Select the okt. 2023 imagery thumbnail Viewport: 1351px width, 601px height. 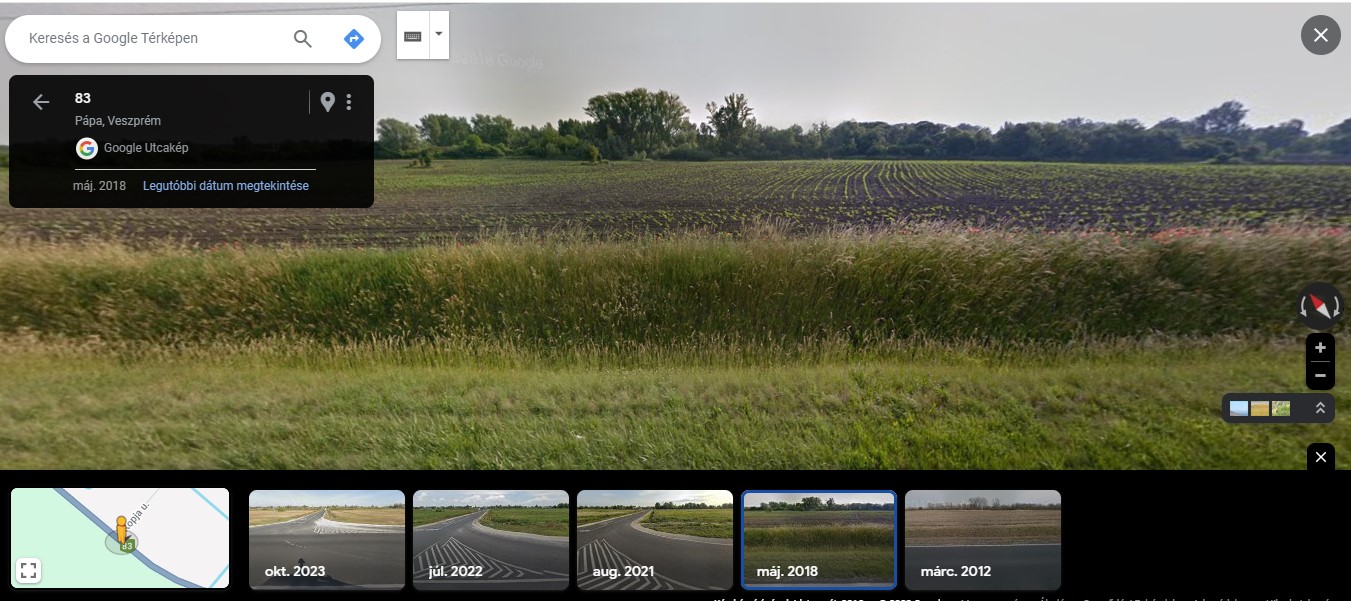(x=326, y=539)
